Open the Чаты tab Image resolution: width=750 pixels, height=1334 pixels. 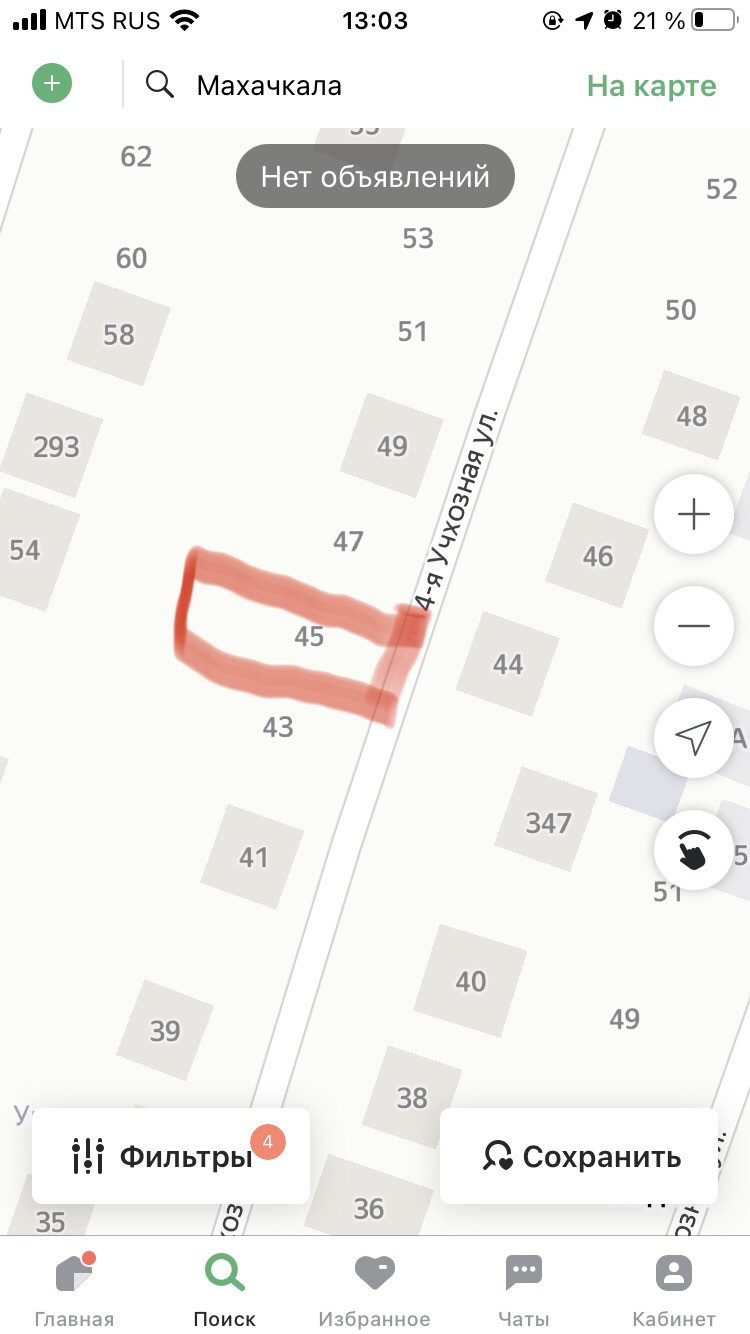point(524,1289)
